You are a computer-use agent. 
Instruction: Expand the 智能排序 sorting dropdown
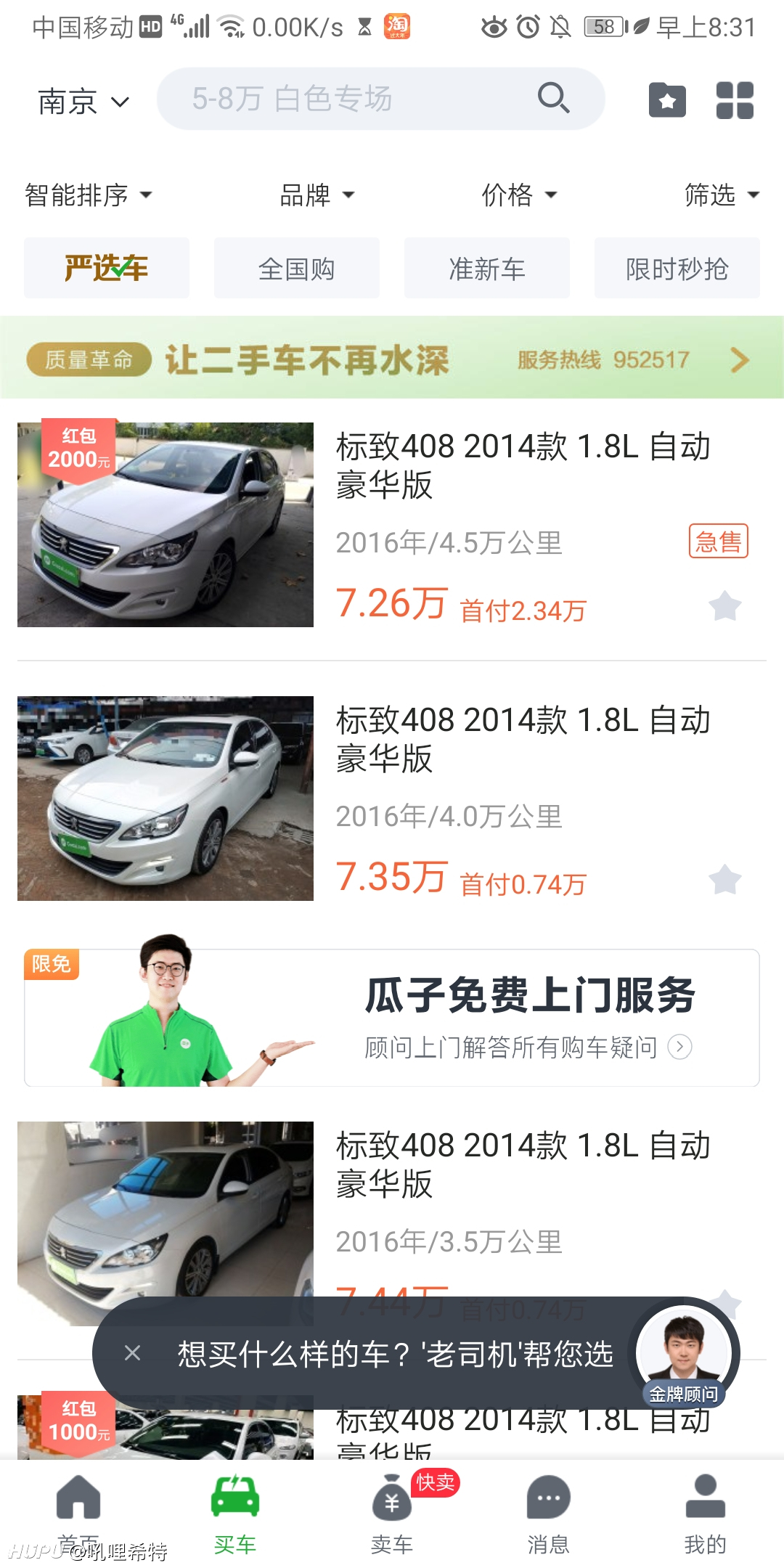tap(89, 195)
